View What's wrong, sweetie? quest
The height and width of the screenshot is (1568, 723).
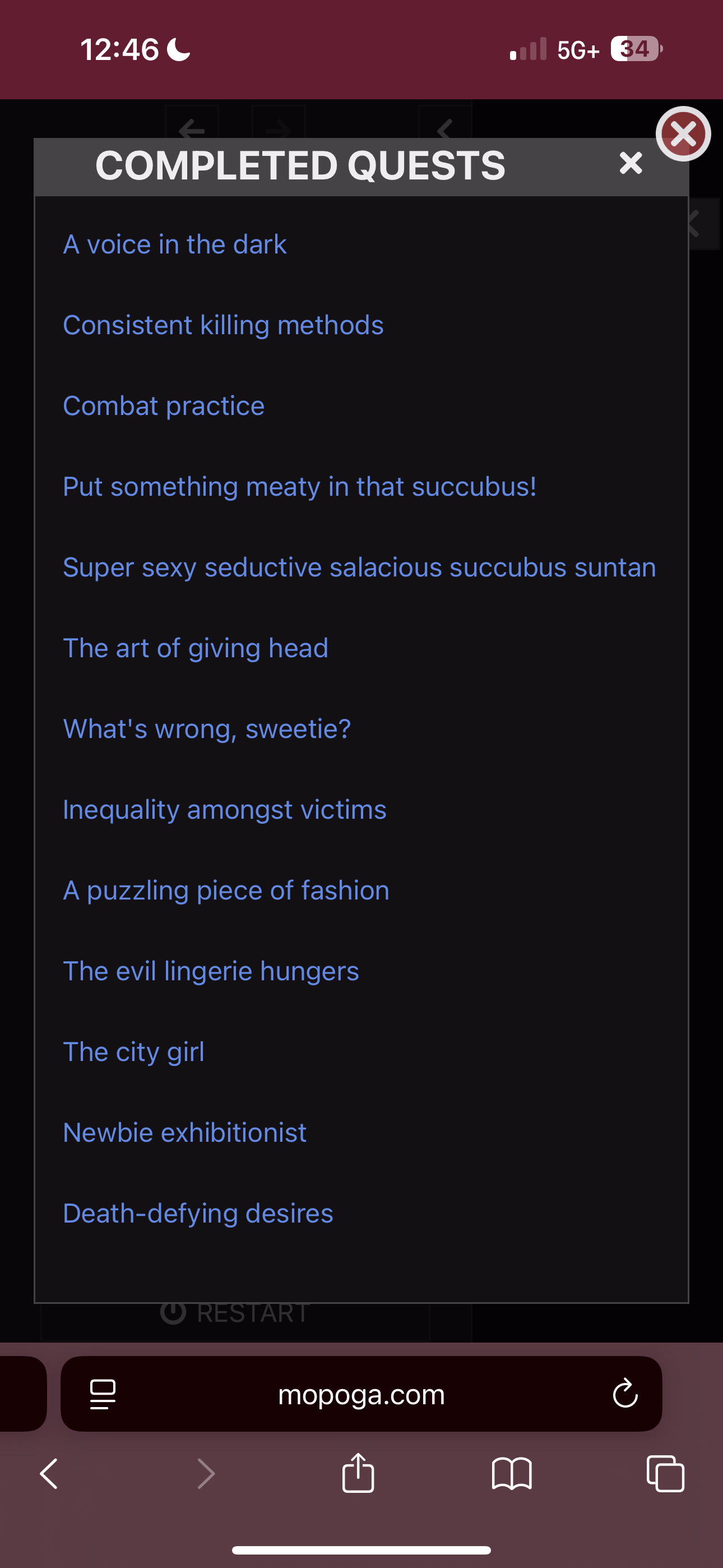(207, 729)
